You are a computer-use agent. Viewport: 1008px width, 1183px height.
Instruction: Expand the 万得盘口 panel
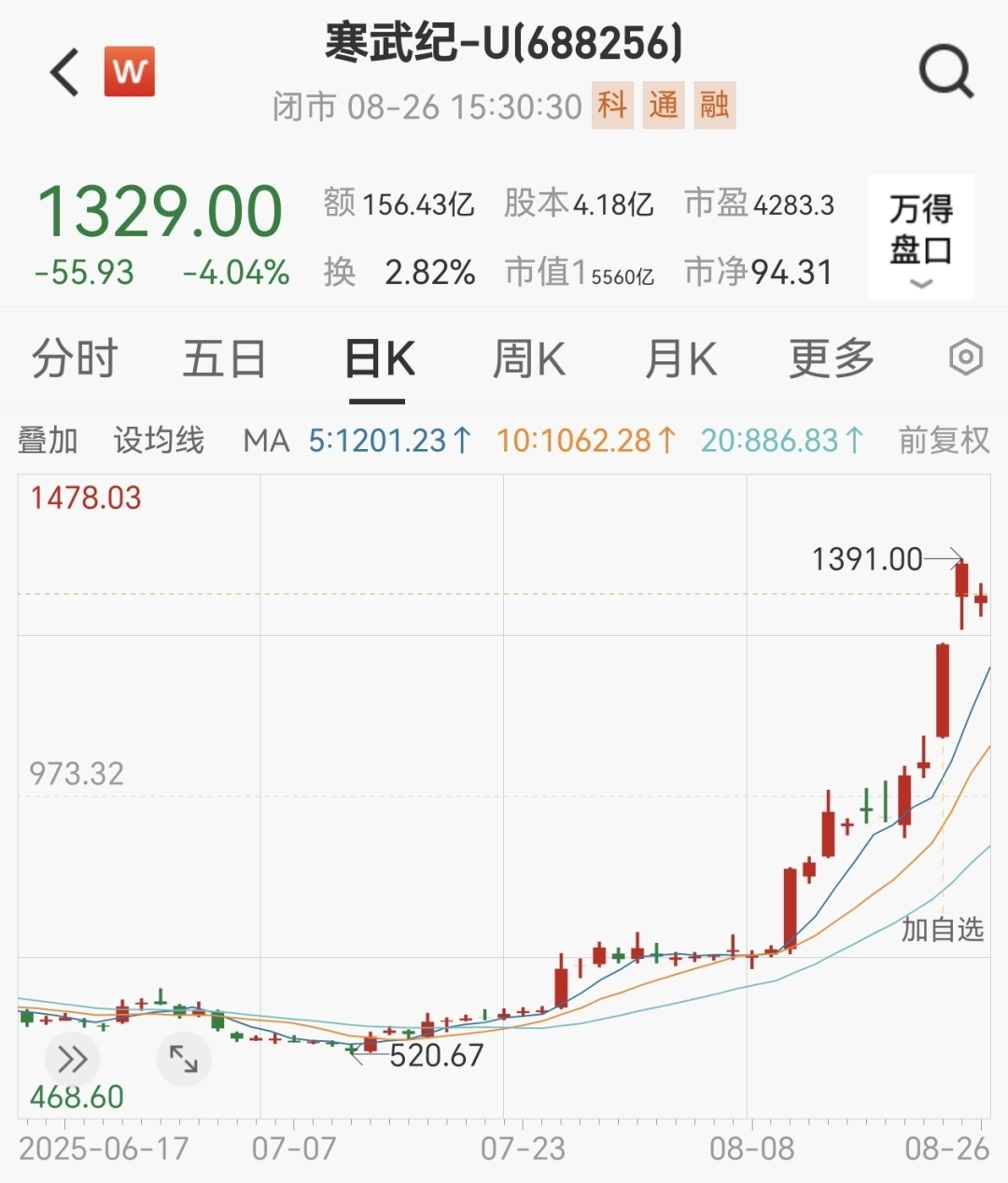click(920, 236)
